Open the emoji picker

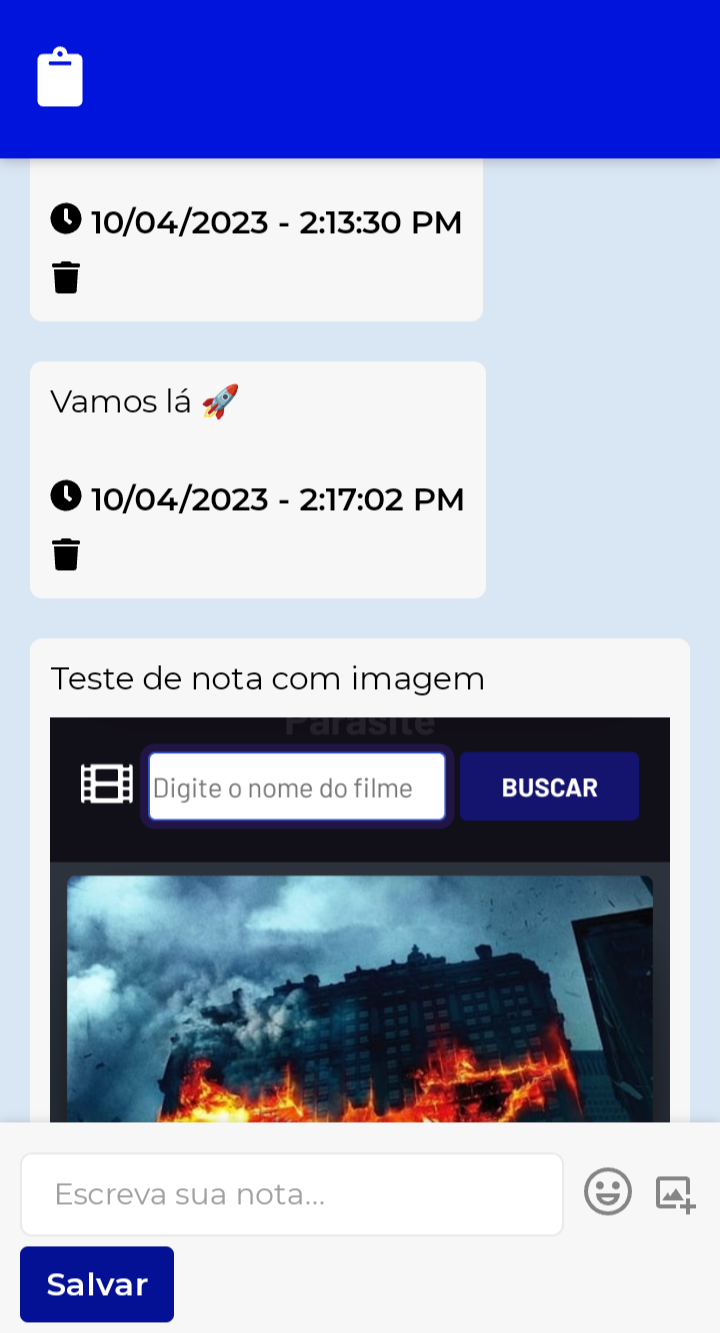pos(607,1191)
